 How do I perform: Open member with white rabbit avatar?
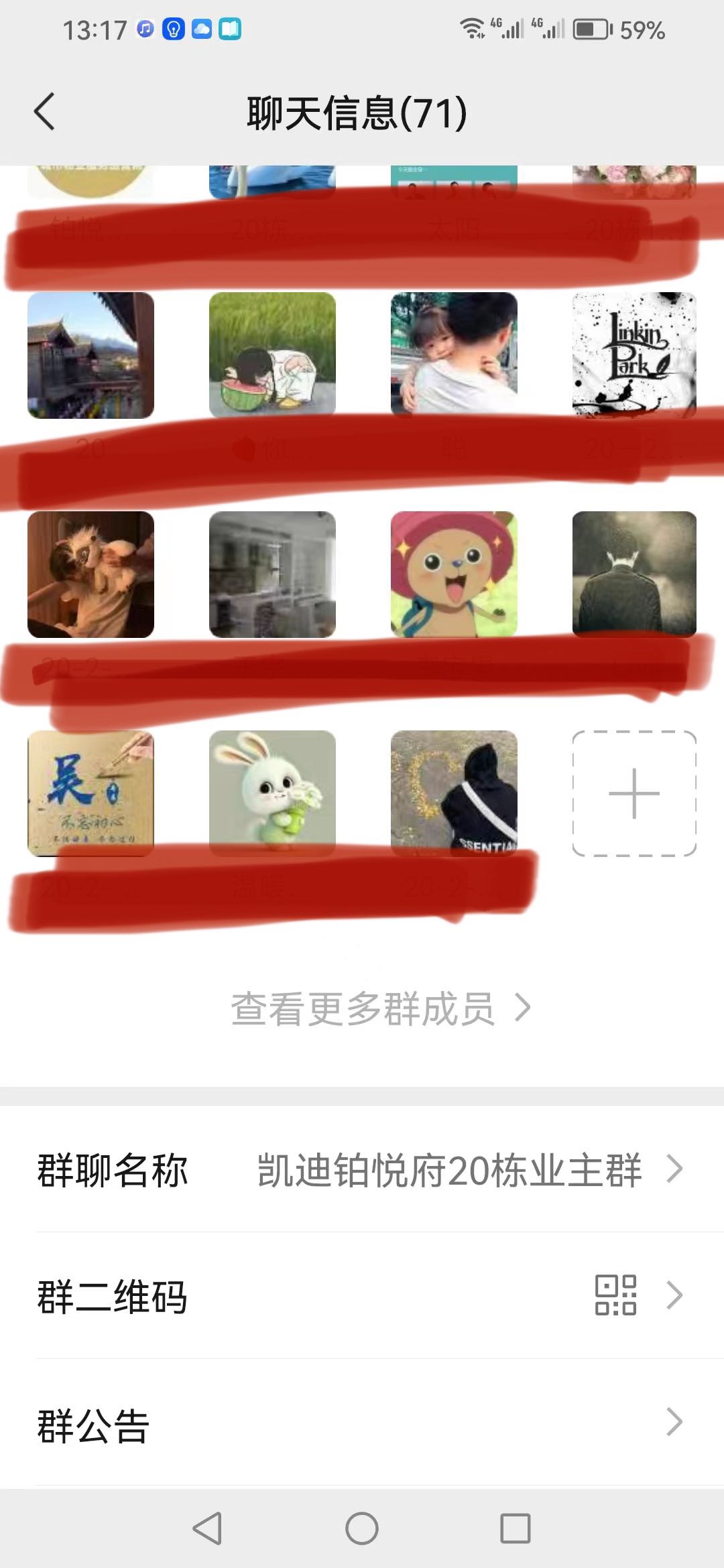[272, 793]
